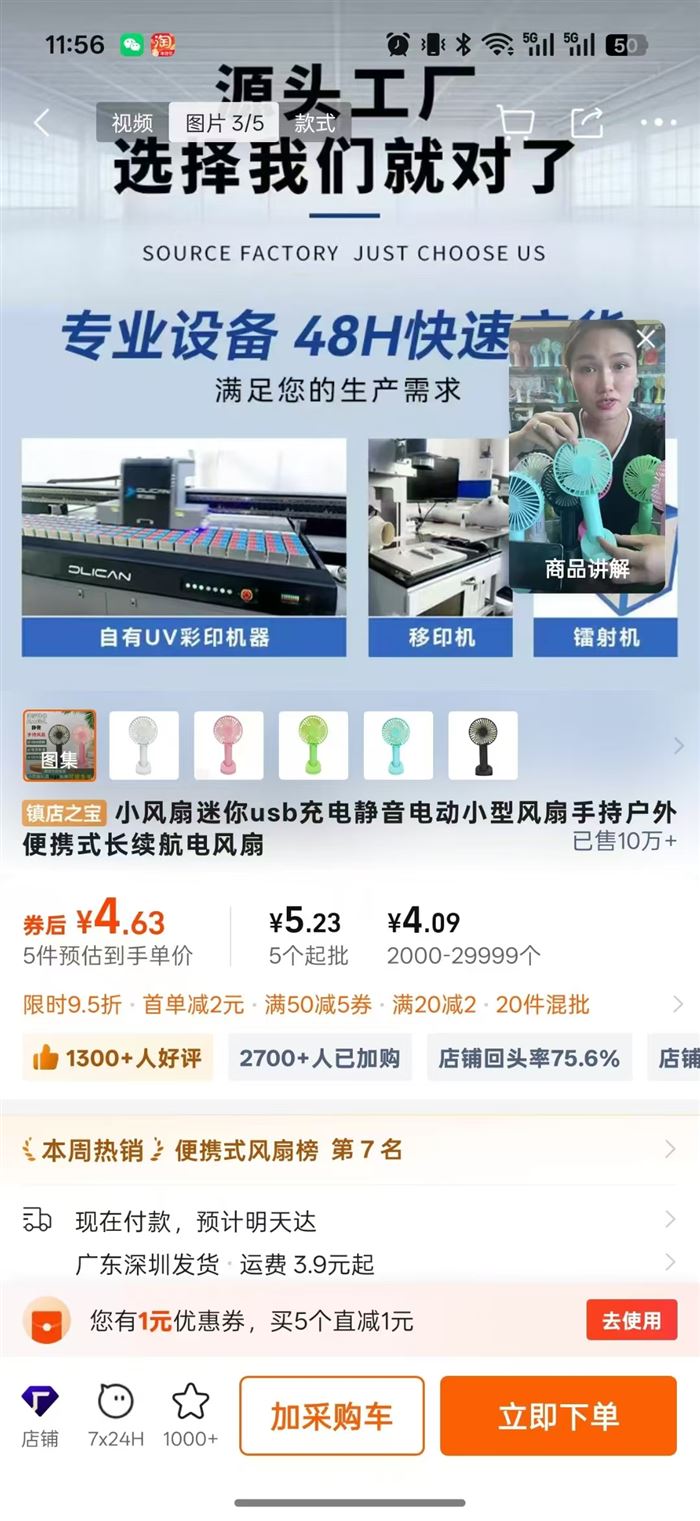Share this product

(587, 123)
